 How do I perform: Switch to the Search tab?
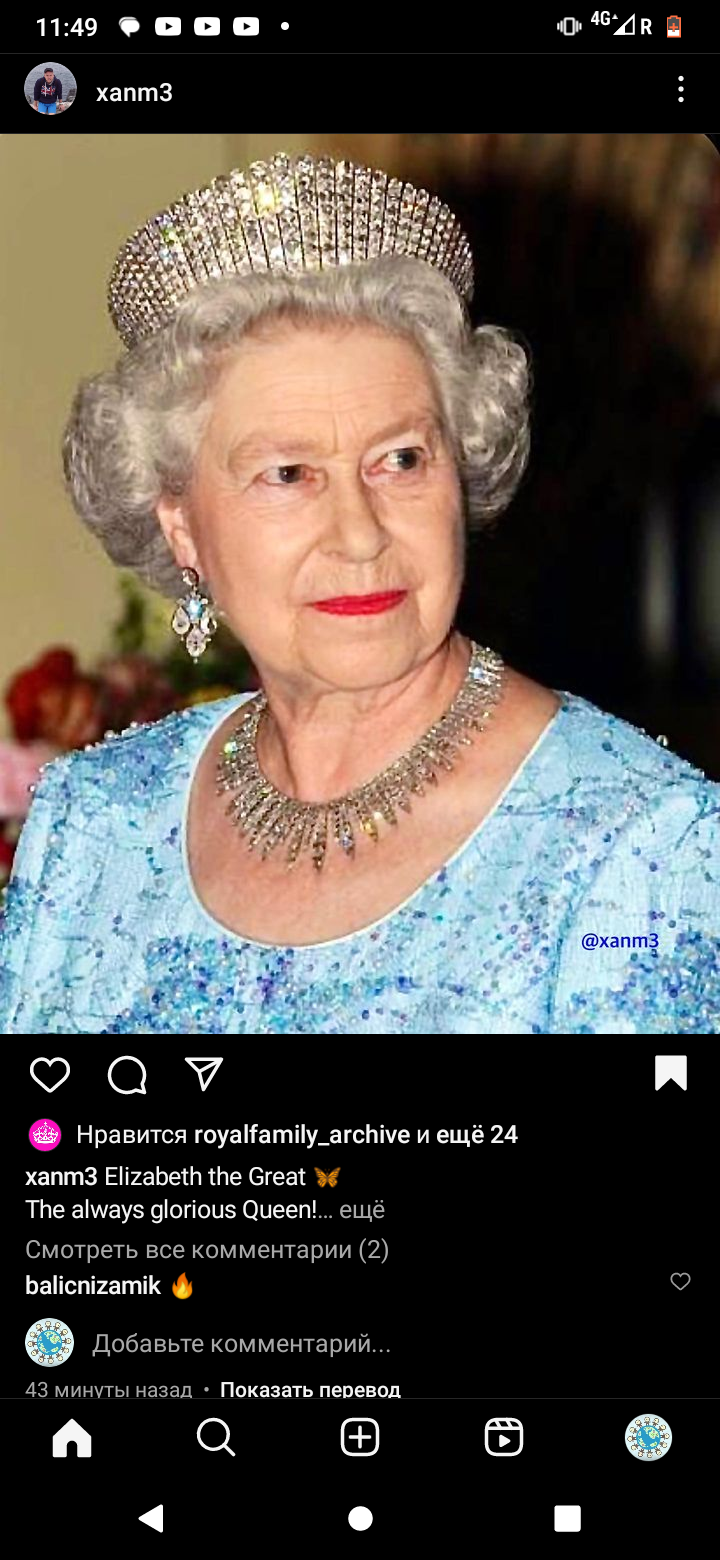click(216, 1438)
